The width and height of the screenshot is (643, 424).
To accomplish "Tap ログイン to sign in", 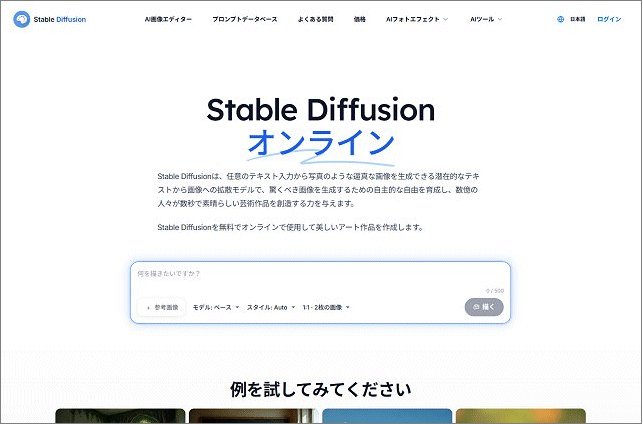I will [x=609, y=19].
